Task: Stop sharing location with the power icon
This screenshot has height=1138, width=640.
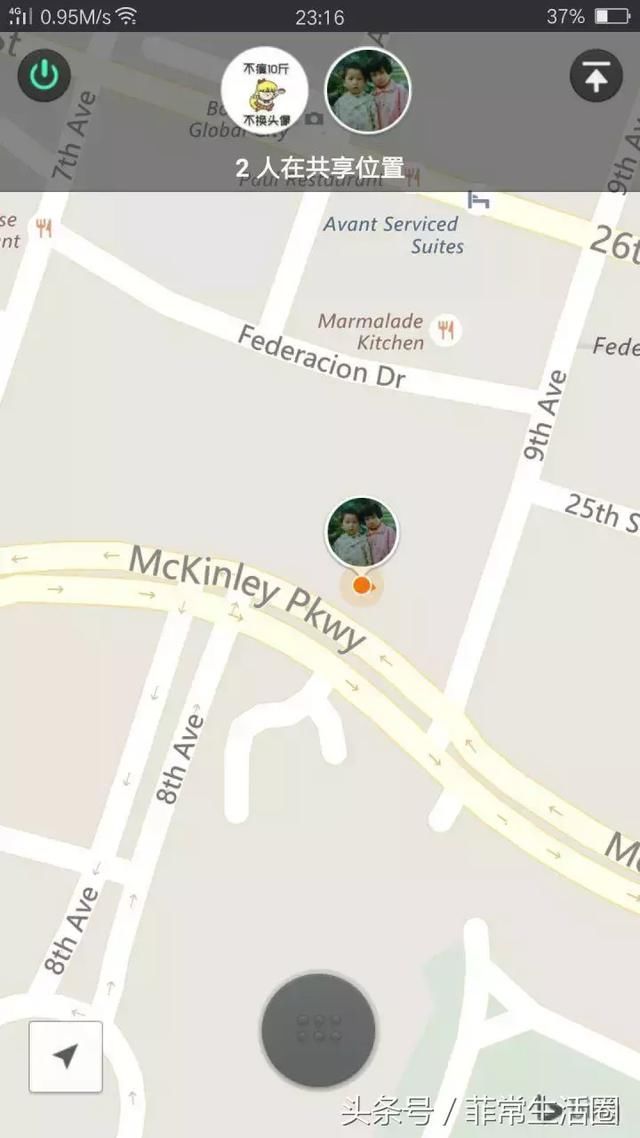Action: coord(44,75)
